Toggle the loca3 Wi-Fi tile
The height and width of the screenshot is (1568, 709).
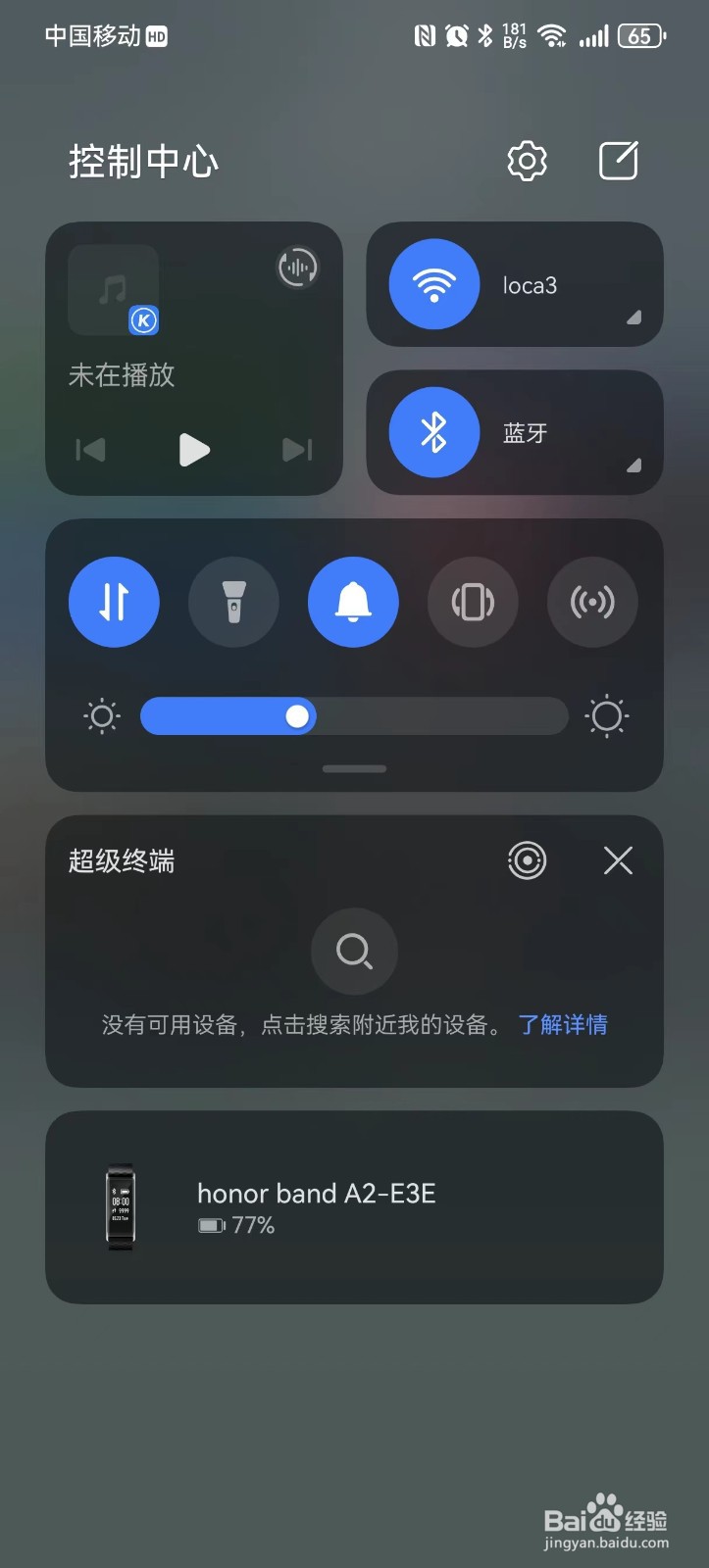point(434,285)
